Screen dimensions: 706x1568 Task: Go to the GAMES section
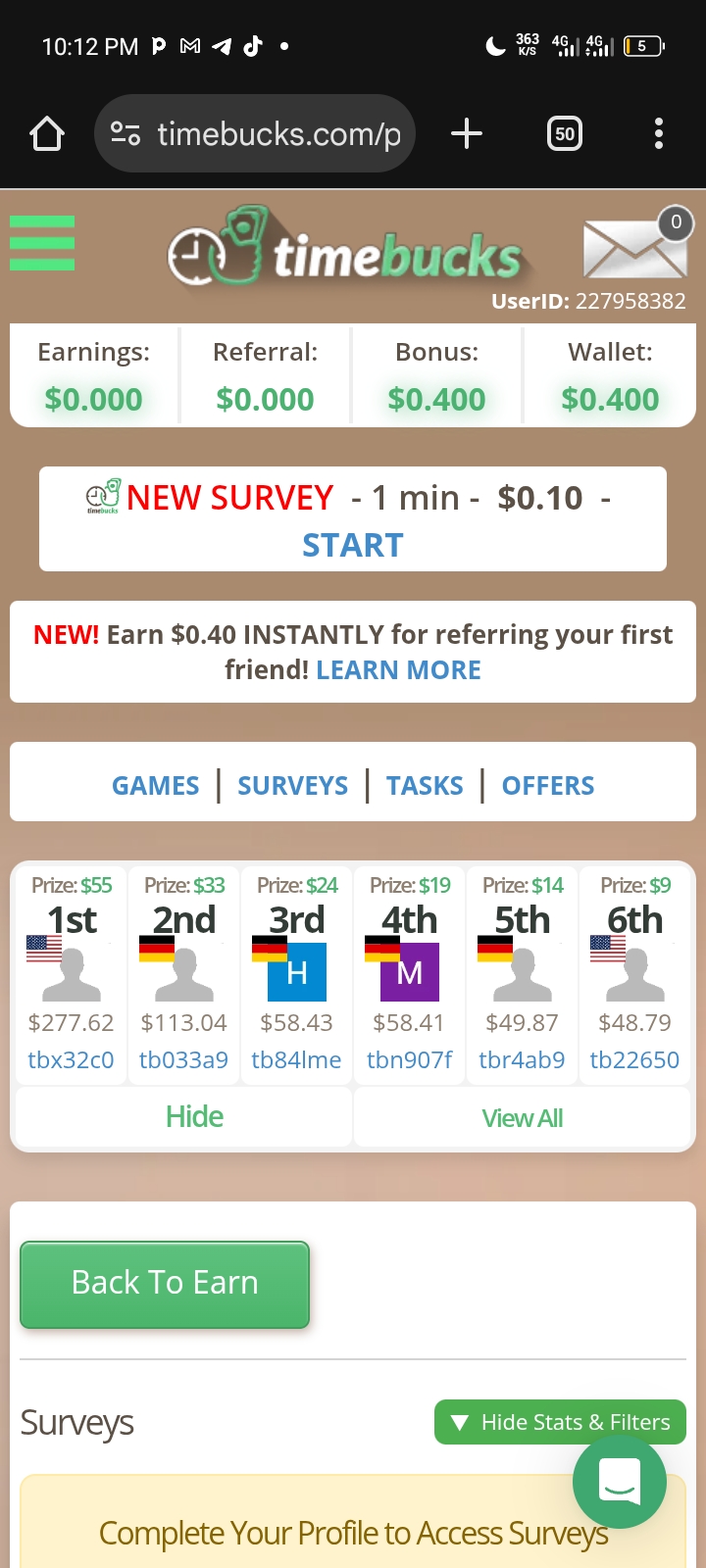click(155, 786)
